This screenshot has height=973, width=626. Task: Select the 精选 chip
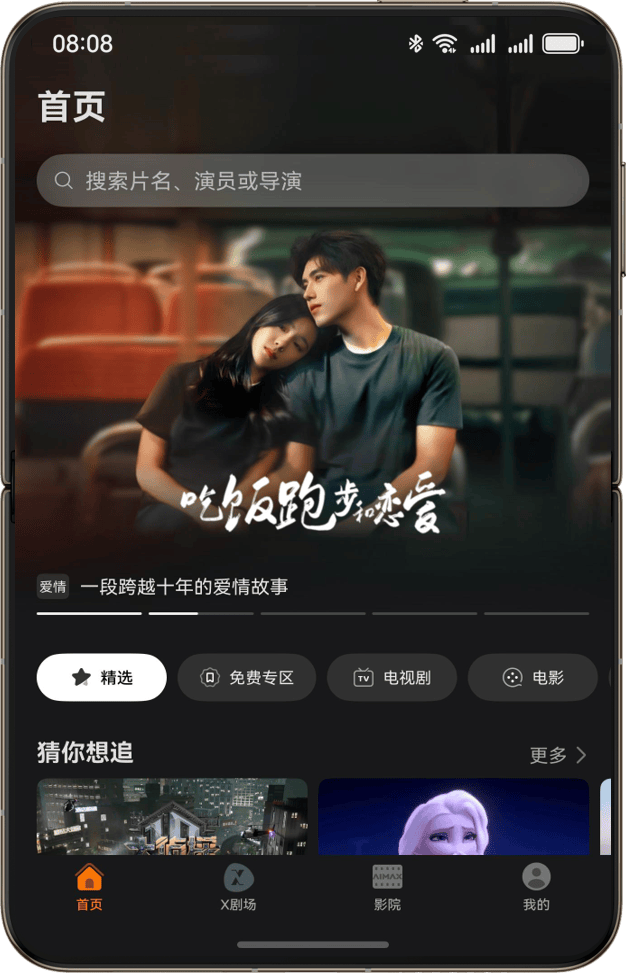[x=102, y=678]
